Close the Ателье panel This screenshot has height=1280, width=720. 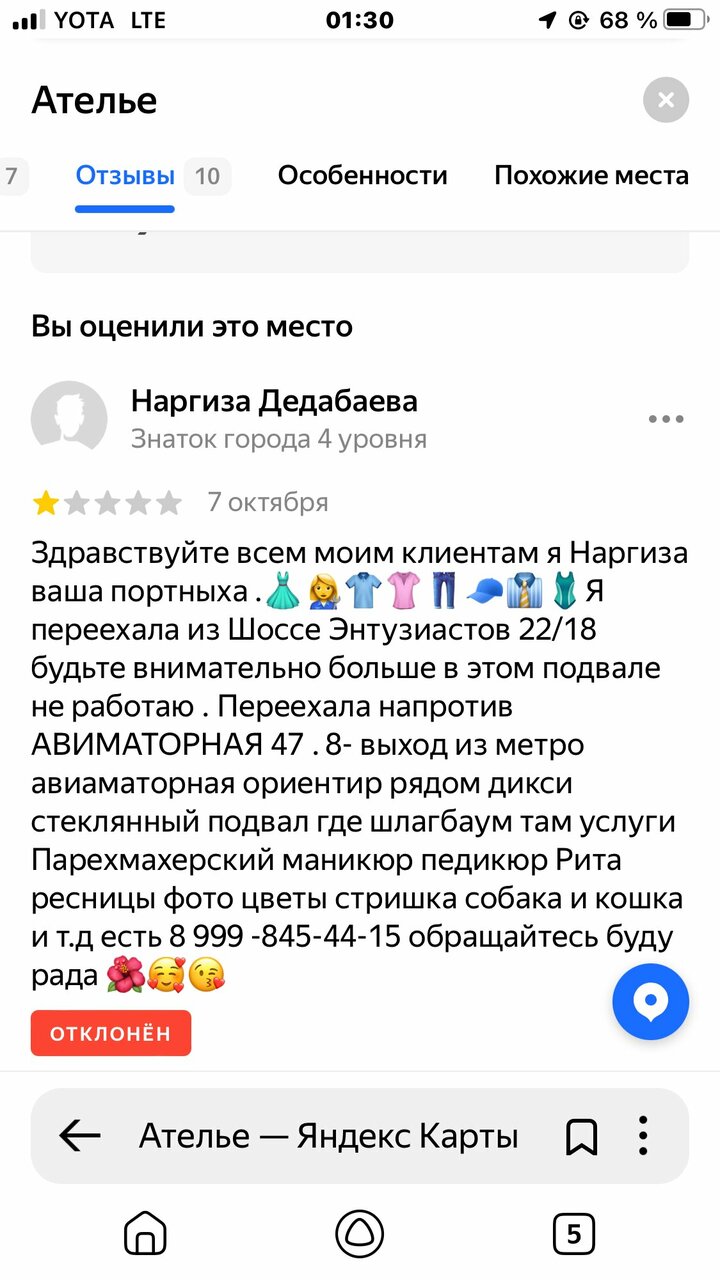click(x=666, y=100)
